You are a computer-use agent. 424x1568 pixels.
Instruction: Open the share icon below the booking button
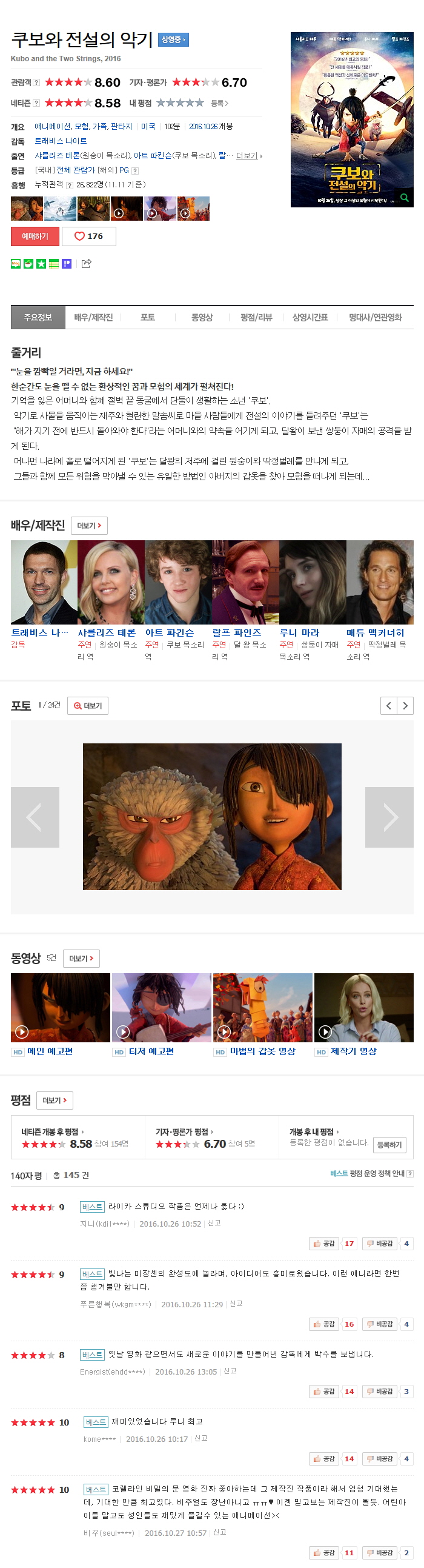(87, 264)
